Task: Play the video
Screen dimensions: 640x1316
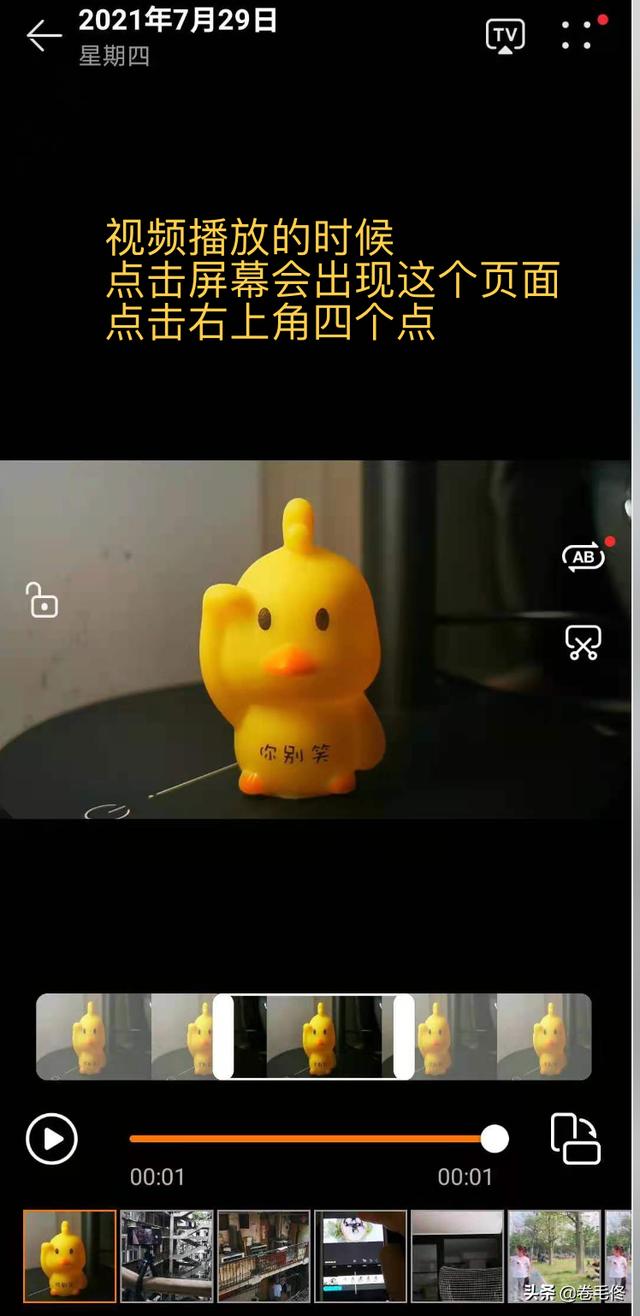Action: (x=51, y=1138)
